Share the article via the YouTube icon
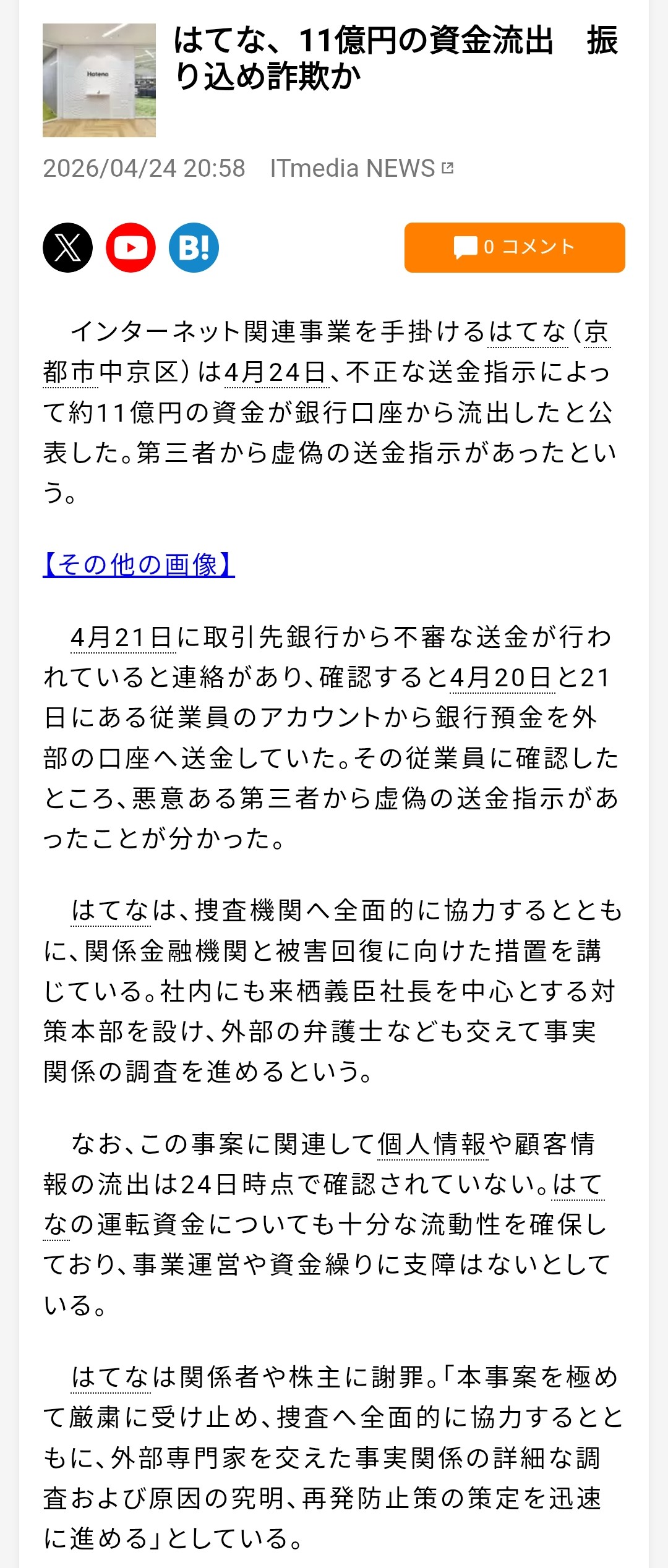 [131, 247]
